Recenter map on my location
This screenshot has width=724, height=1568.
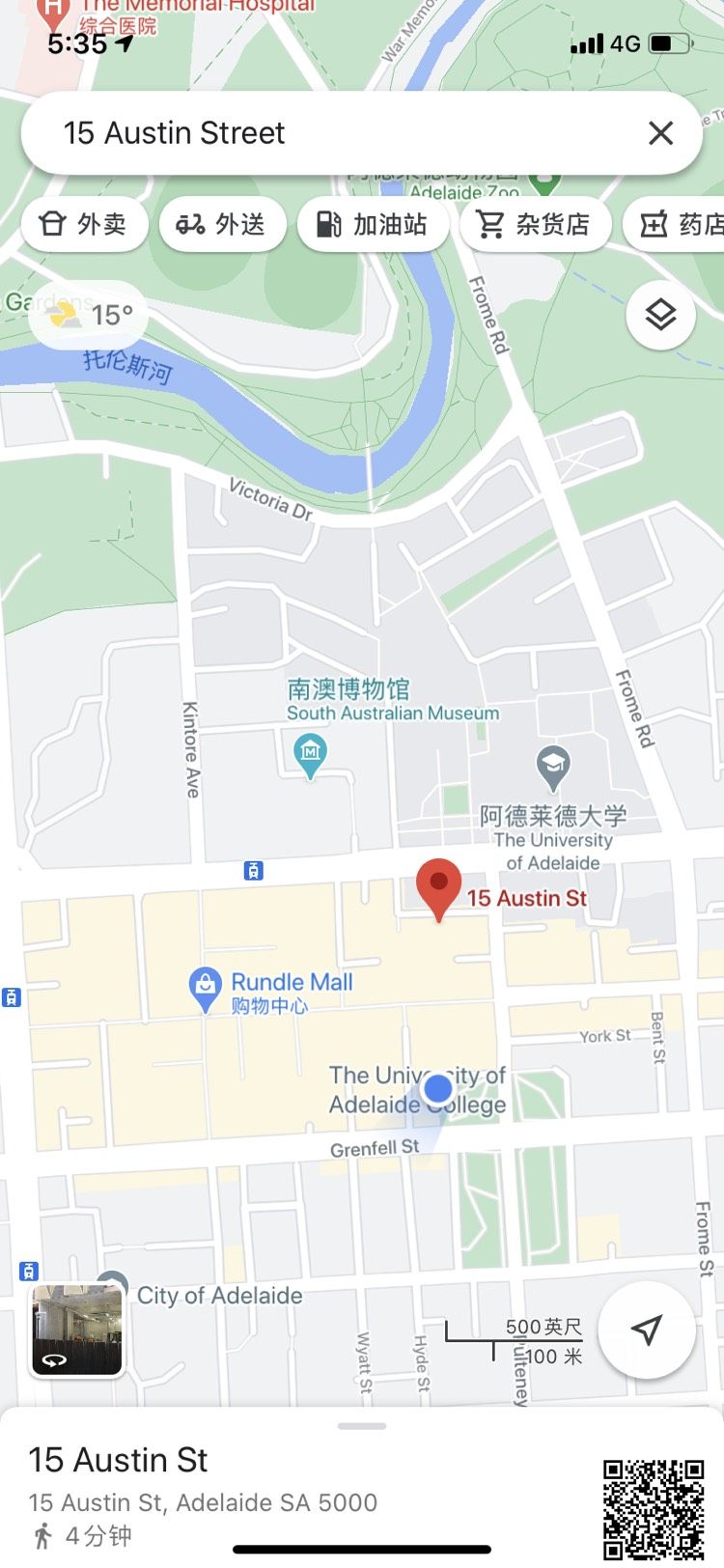(646, 1330)
